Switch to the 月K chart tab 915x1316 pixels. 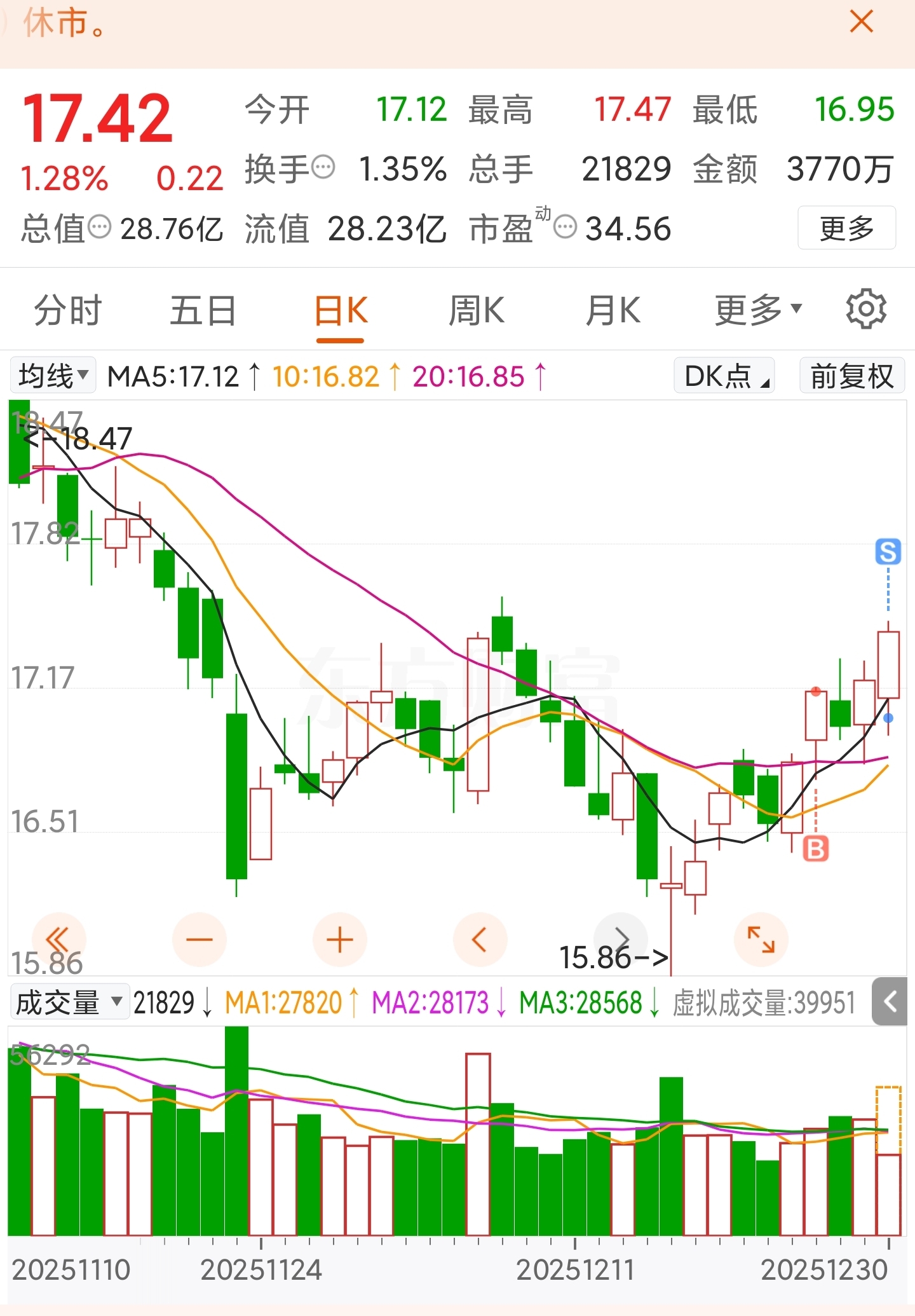click(613, 311)
